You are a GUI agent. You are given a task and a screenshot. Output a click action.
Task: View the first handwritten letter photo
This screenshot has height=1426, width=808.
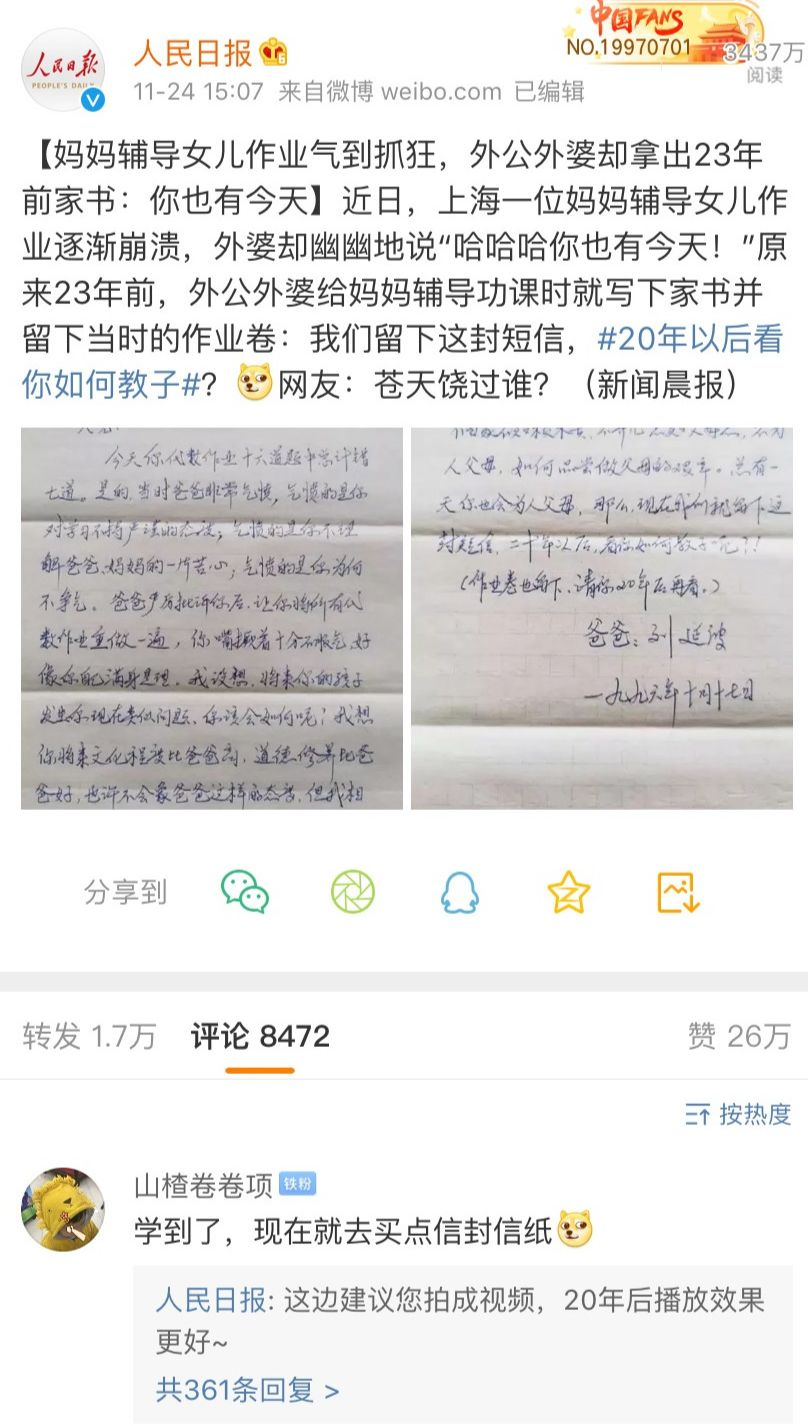pyautogui.click(x=212, y=618)
